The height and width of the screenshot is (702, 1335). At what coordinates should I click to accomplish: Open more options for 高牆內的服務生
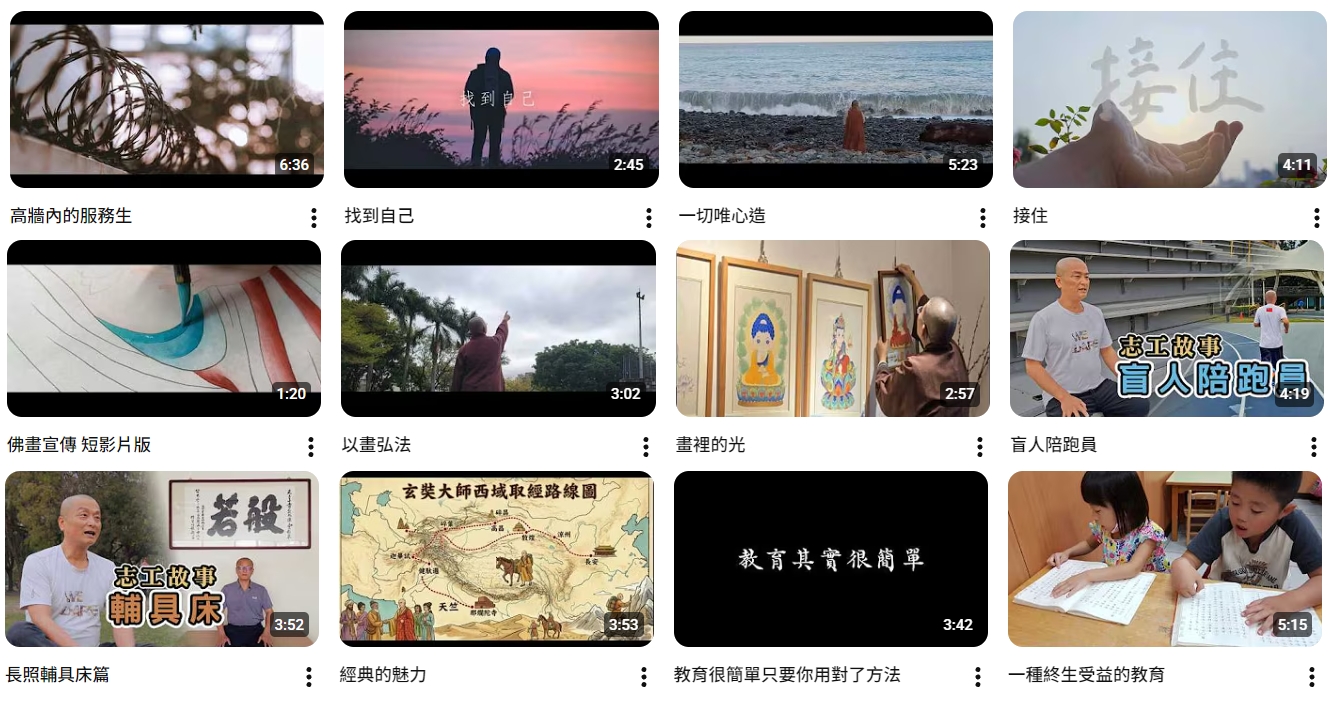coord(314,217)
